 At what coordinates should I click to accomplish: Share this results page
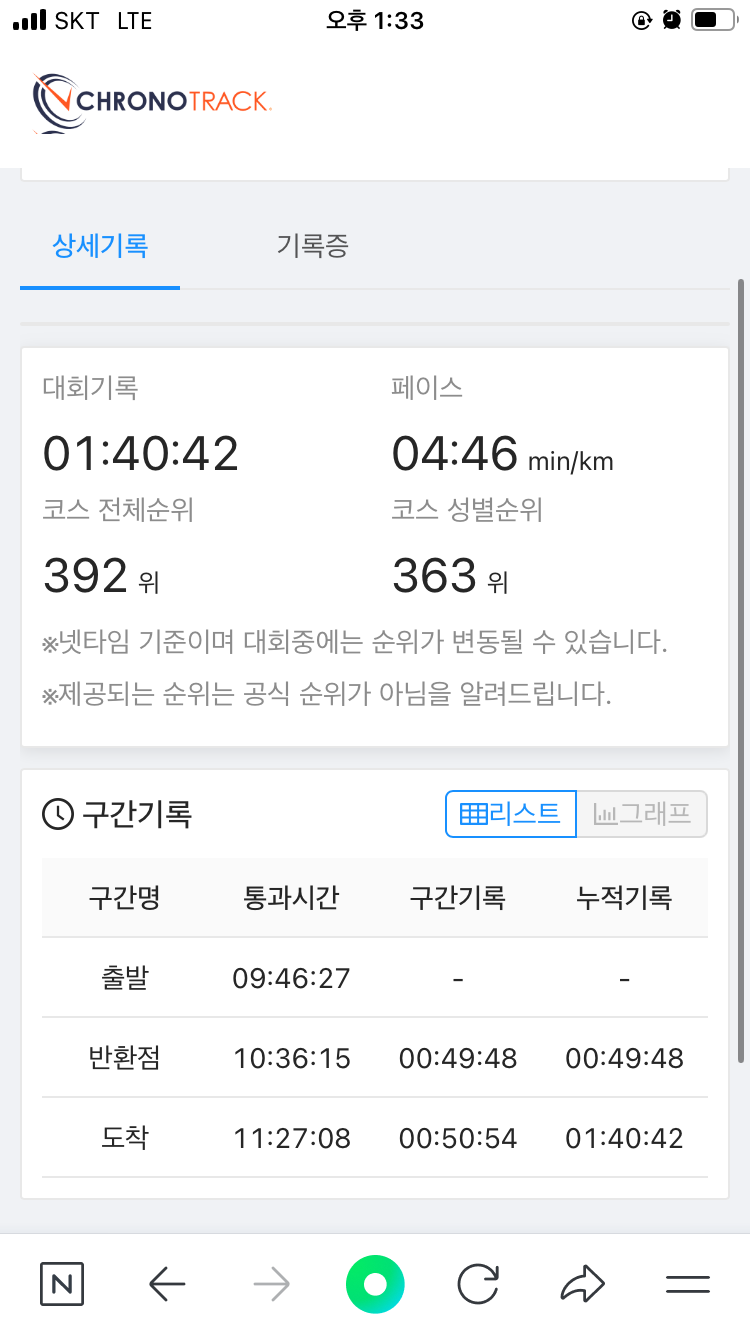click(583, 1284)
